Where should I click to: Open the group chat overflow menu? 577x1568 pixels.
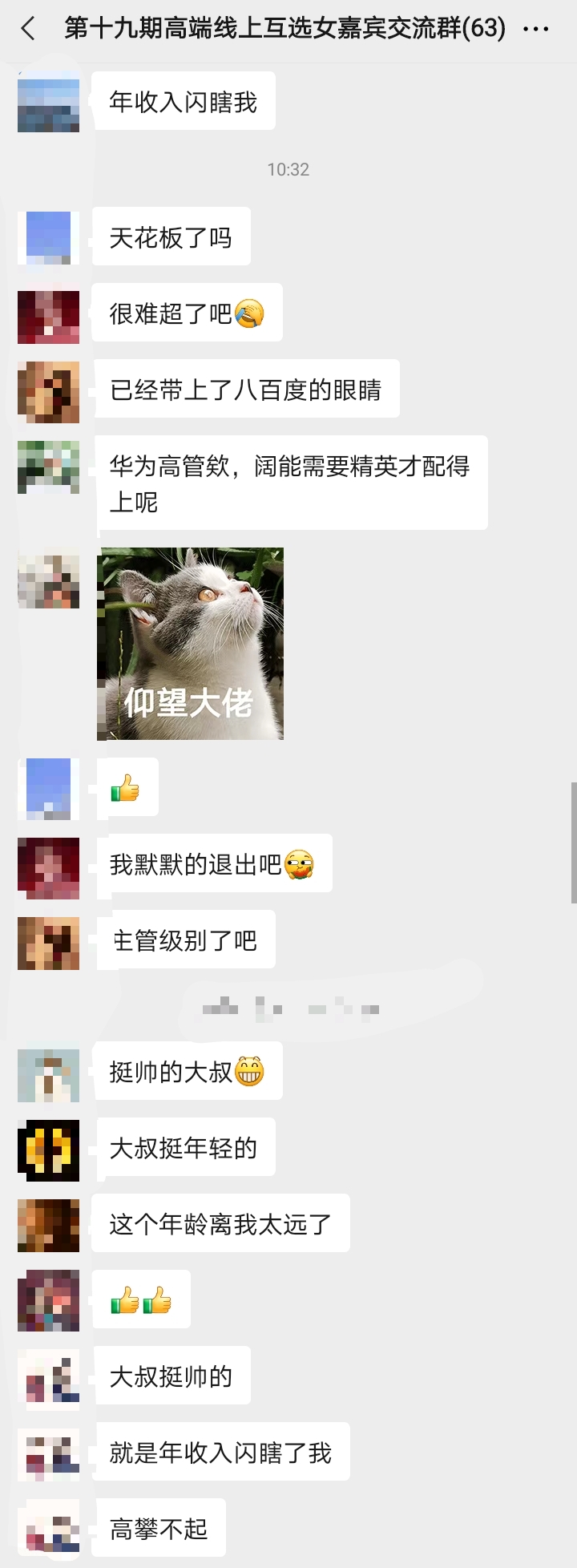coord(535,30)
